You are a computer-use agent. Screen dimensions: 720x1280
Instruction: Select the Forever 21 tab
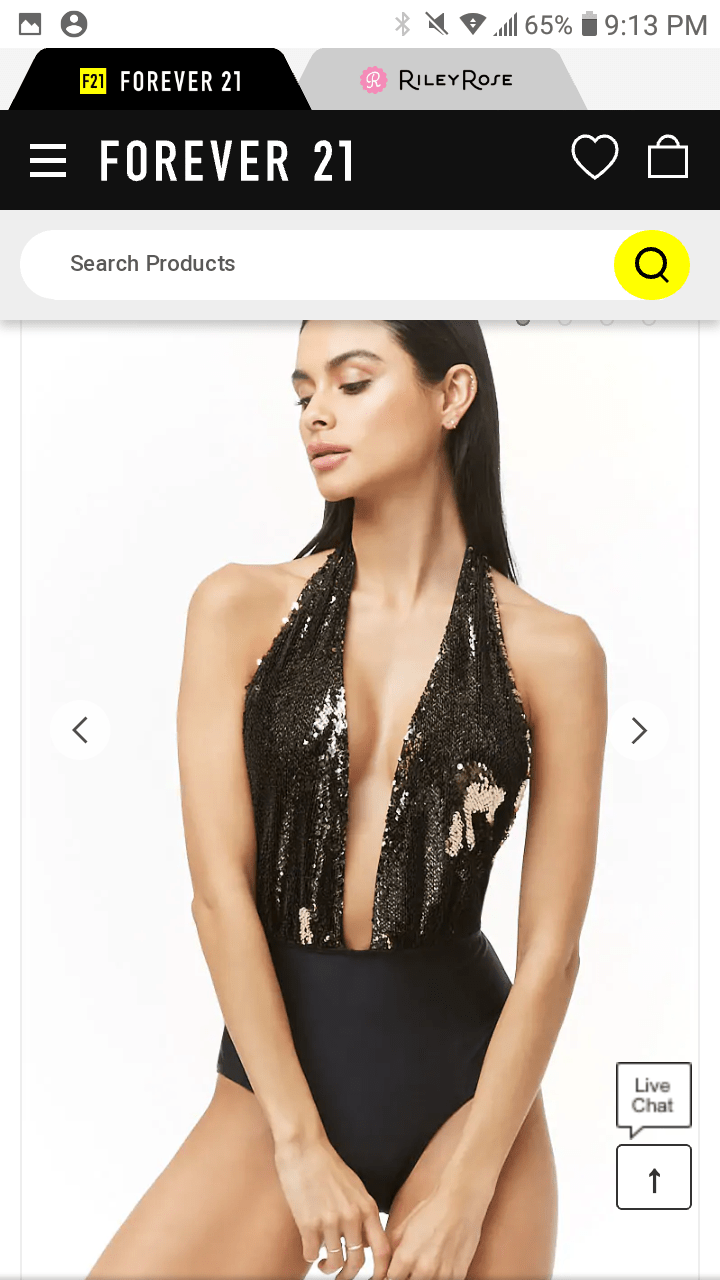point(160,81)
